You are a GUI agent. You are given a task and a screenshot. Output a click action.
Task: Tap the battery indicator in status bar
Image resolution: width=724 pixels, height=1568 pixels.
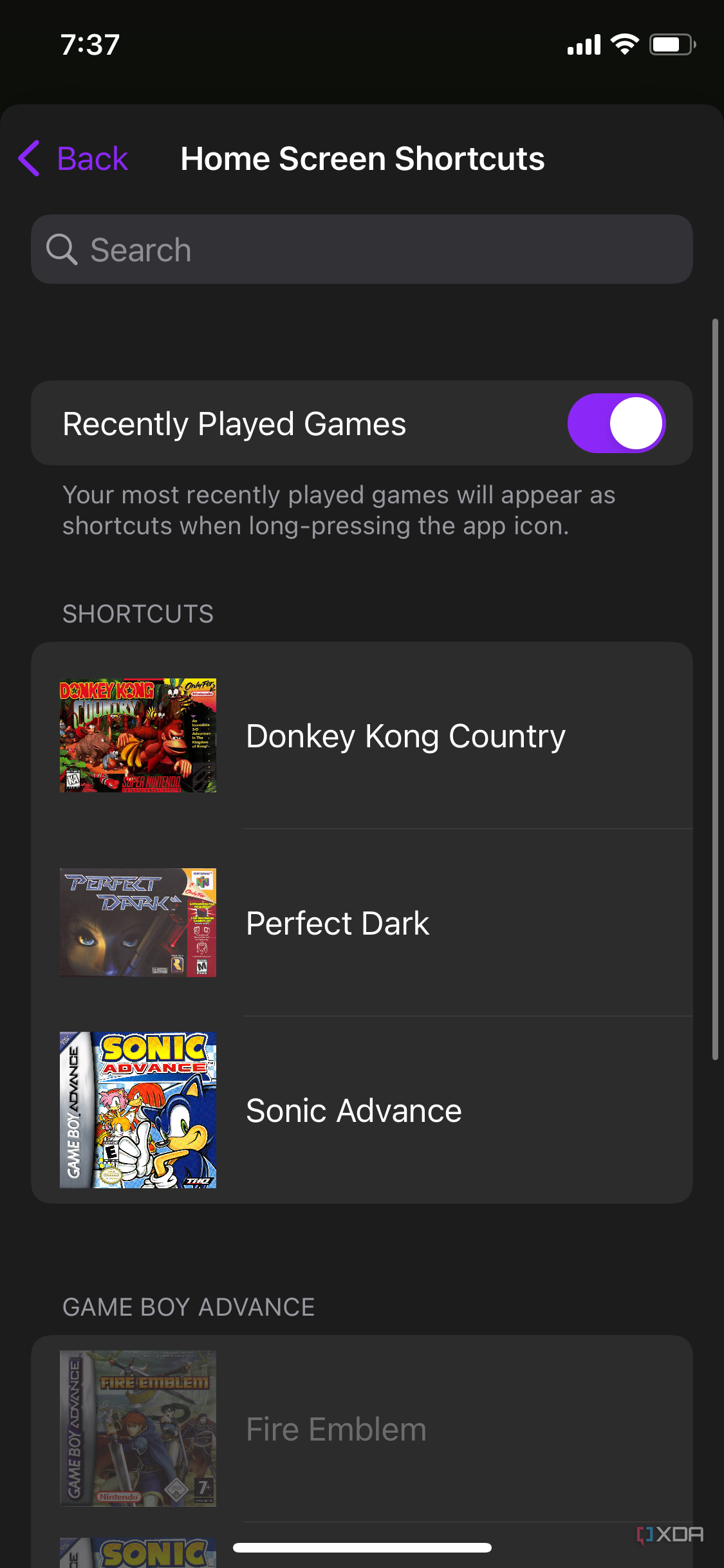point(671,43)
